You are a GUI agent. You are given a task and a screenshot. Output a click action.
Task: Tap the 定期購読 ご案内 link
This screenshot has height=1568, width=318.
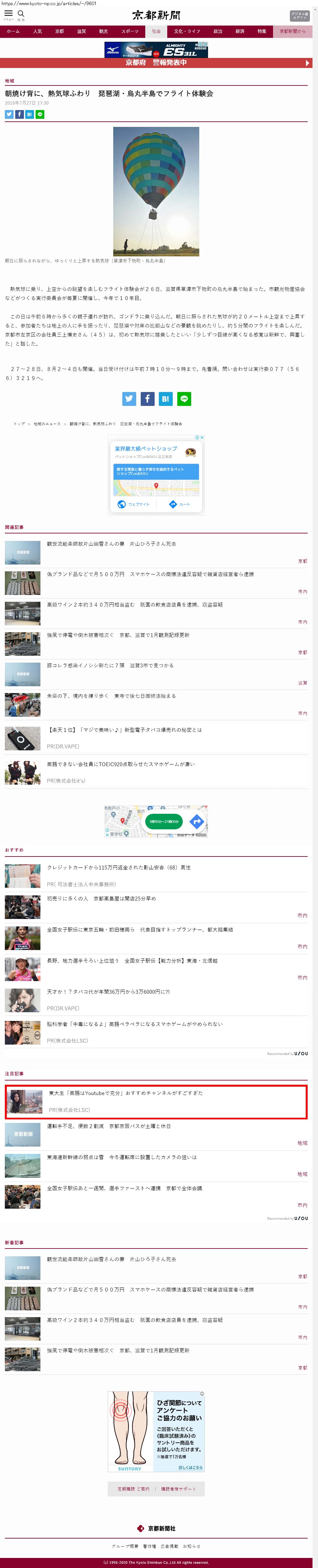(x=133, y=1489)
